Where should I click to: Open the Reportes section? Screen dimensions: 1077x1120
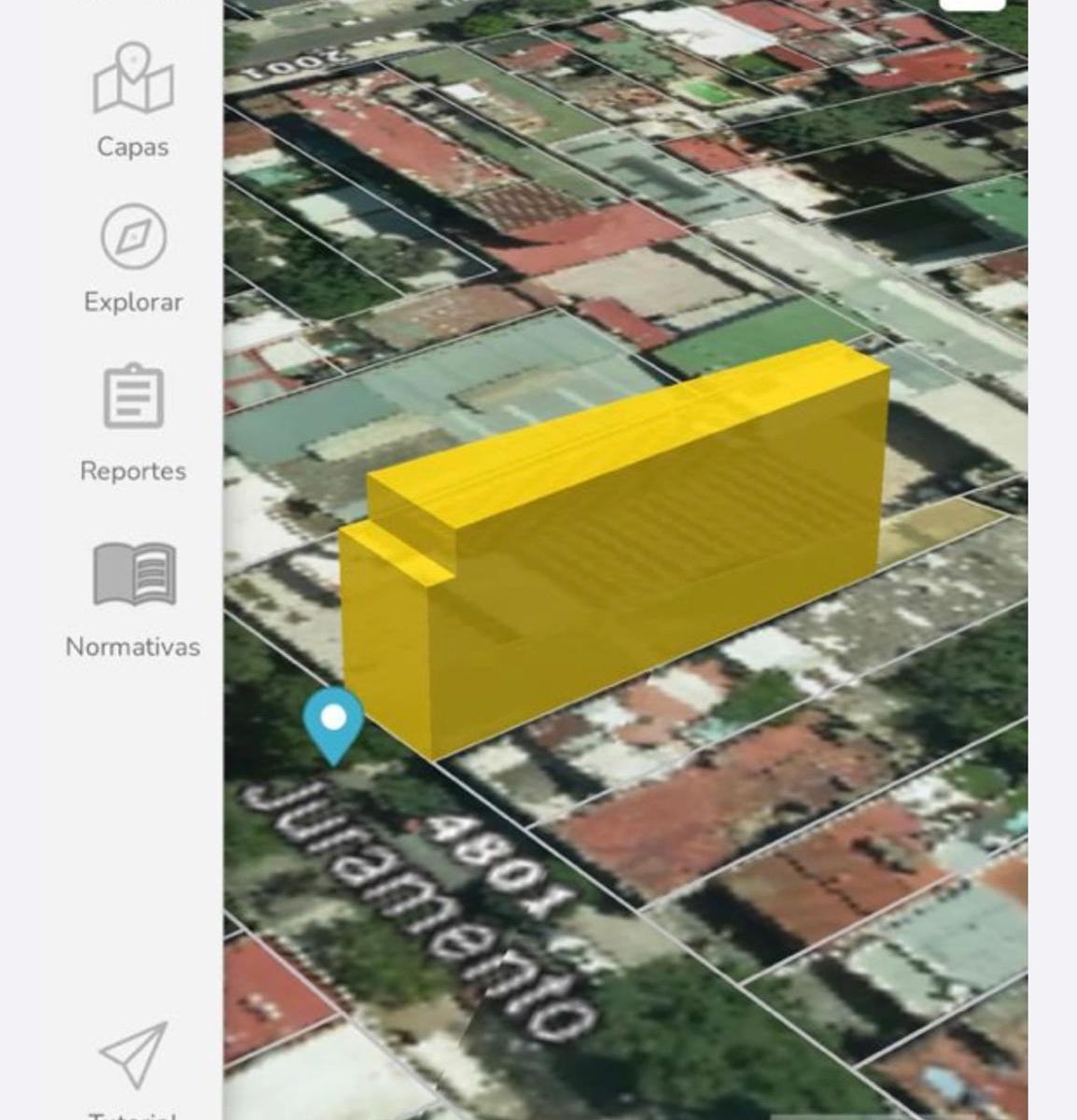click(x=133, y=420)
